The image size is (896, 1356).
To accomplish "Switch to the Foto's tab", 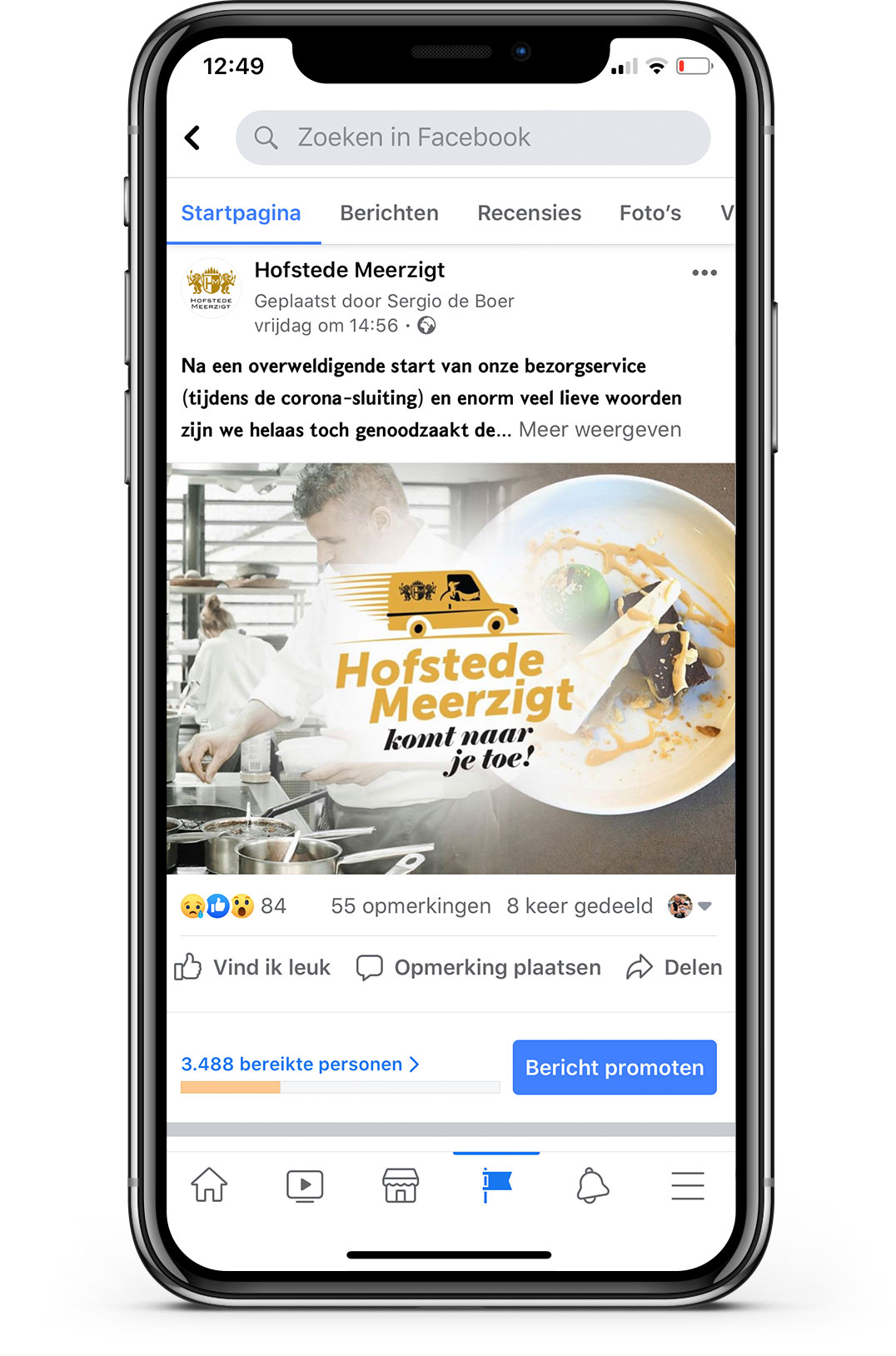I will (x=650, y=213).
